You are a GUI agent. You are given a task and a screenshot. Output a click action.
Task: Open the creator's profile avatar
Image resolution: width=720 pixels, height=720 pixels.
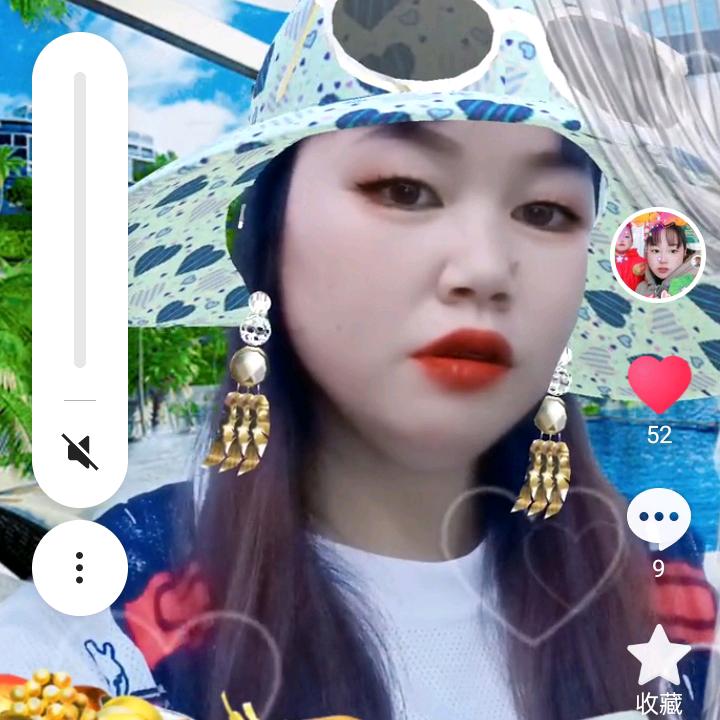tap(658, 255)
